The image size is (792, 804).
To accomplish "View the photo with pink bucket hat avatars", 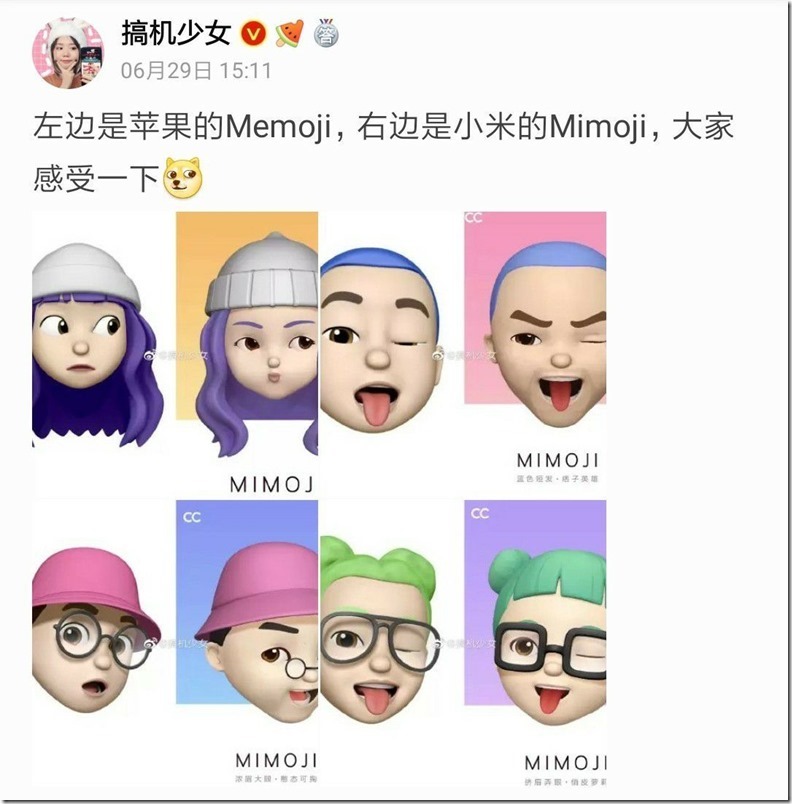I will (x=174, y=642).
